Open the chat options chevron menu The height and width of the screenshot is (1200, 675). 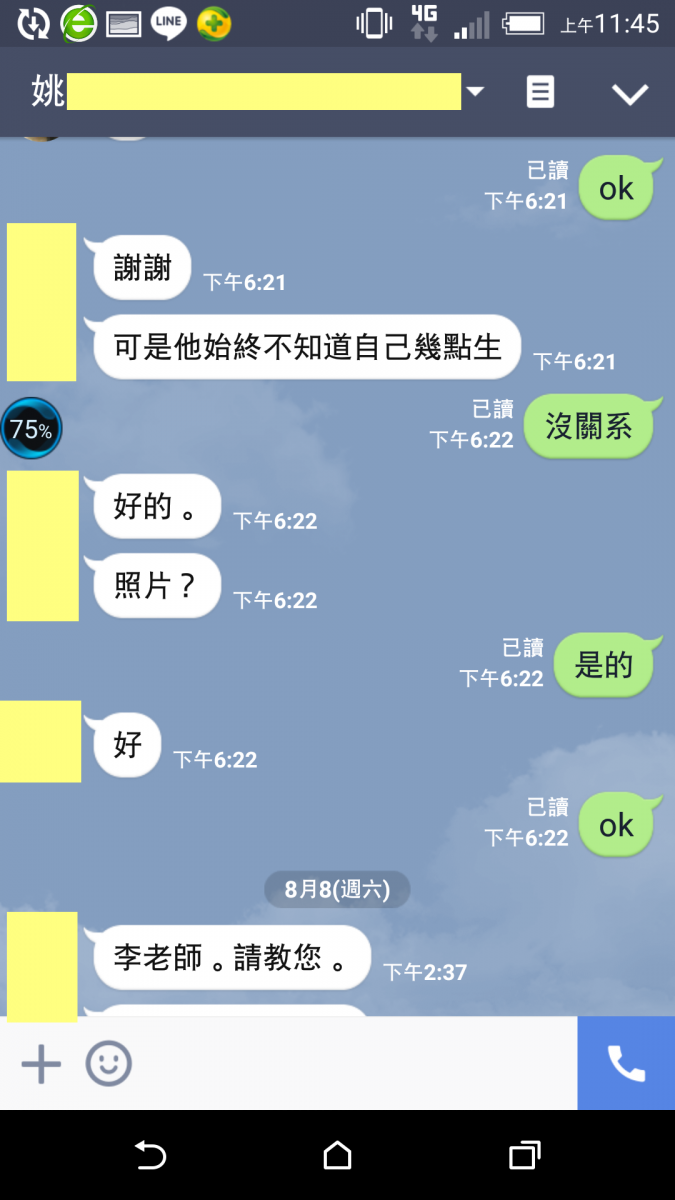tap(630, 94)
